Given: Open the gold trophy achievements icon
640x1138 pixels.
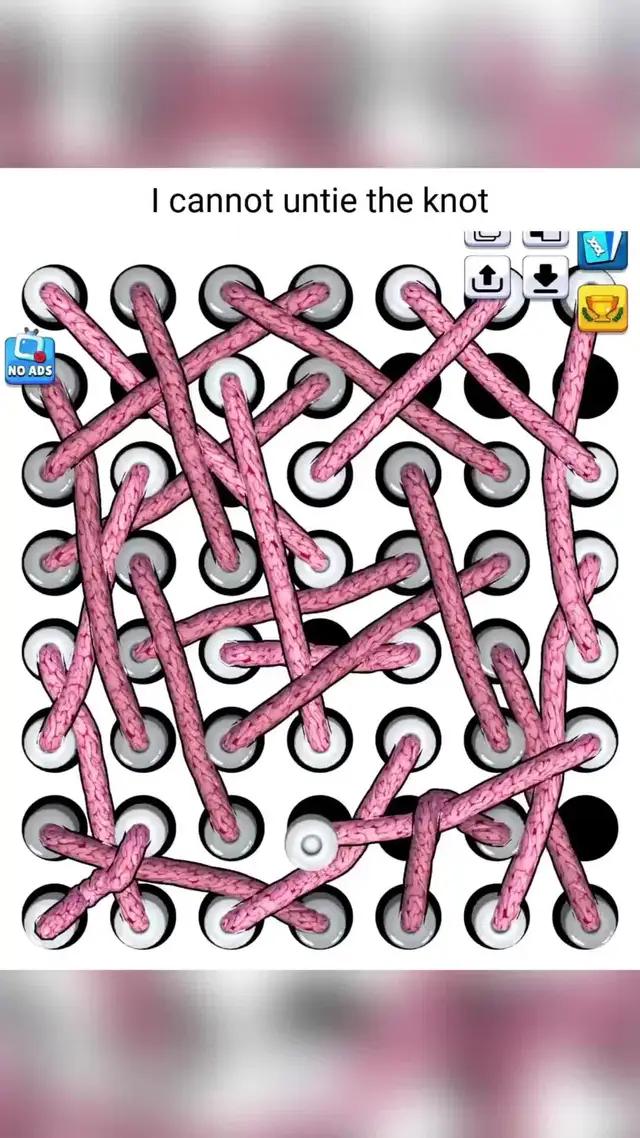Looking at the screenshot, I should (602, 308).
